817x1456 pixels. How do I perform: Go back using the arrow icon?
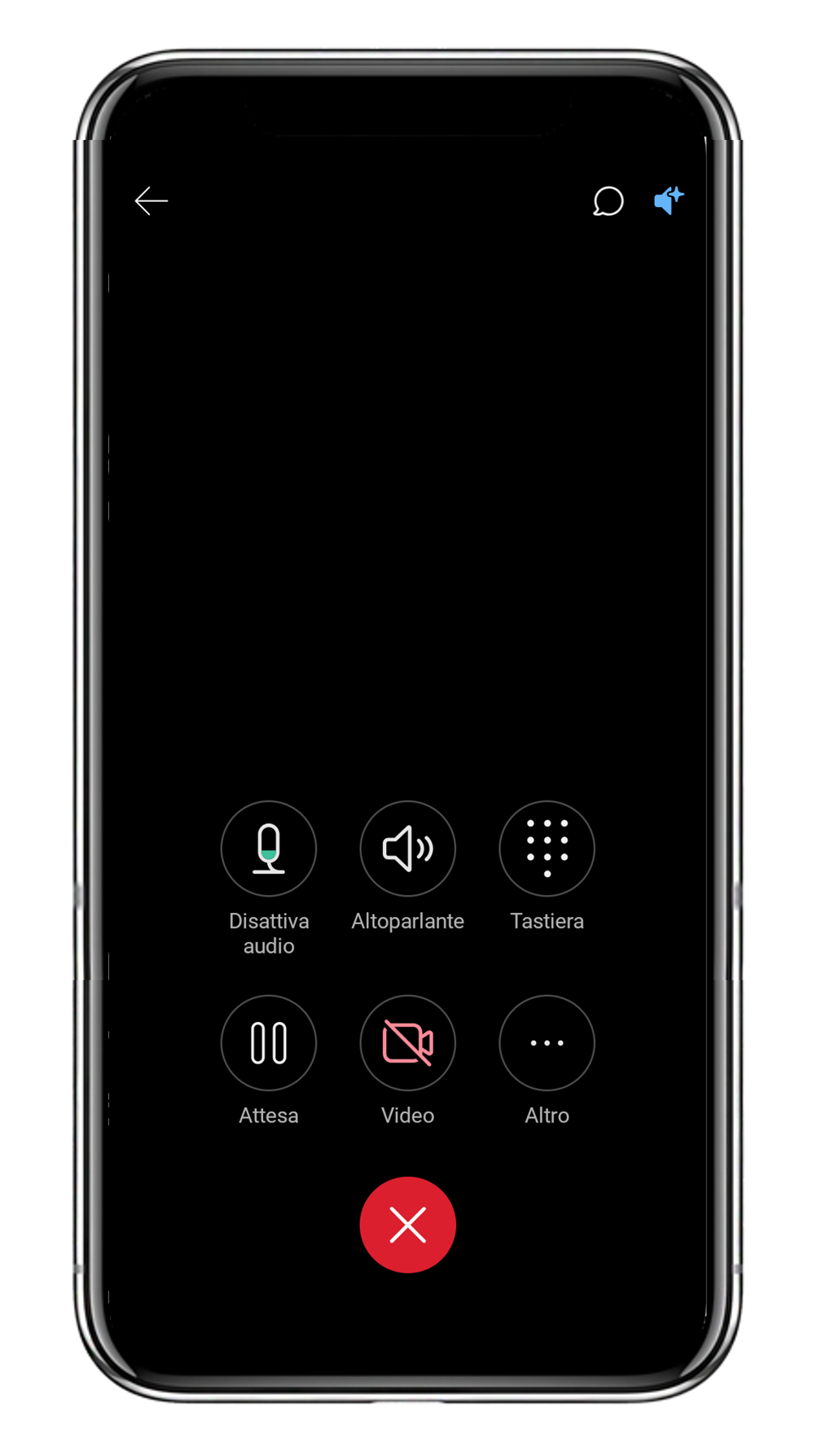tap(152, 201)
